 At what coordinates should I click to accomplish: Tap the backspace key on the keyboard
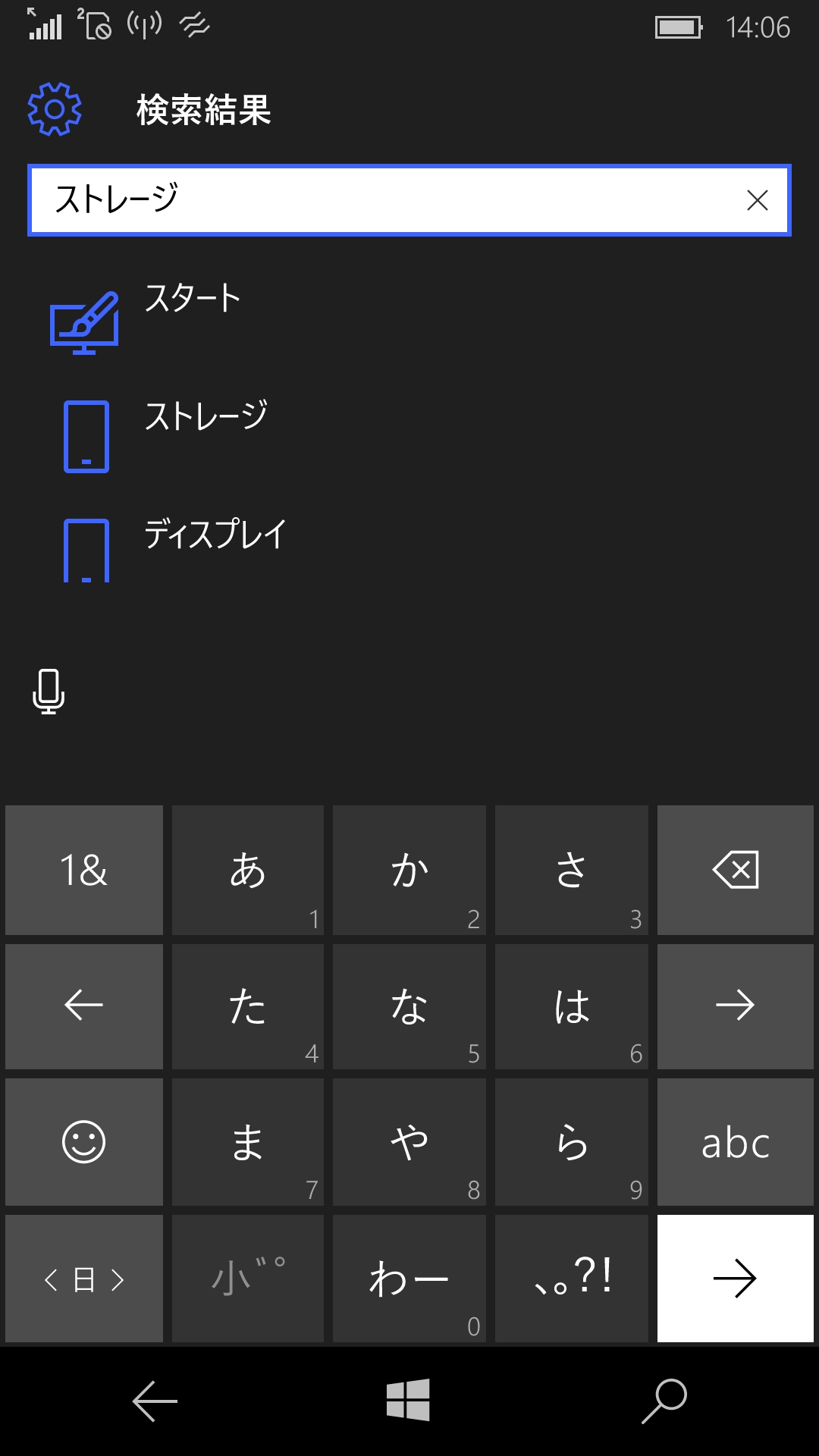(735, 870)
